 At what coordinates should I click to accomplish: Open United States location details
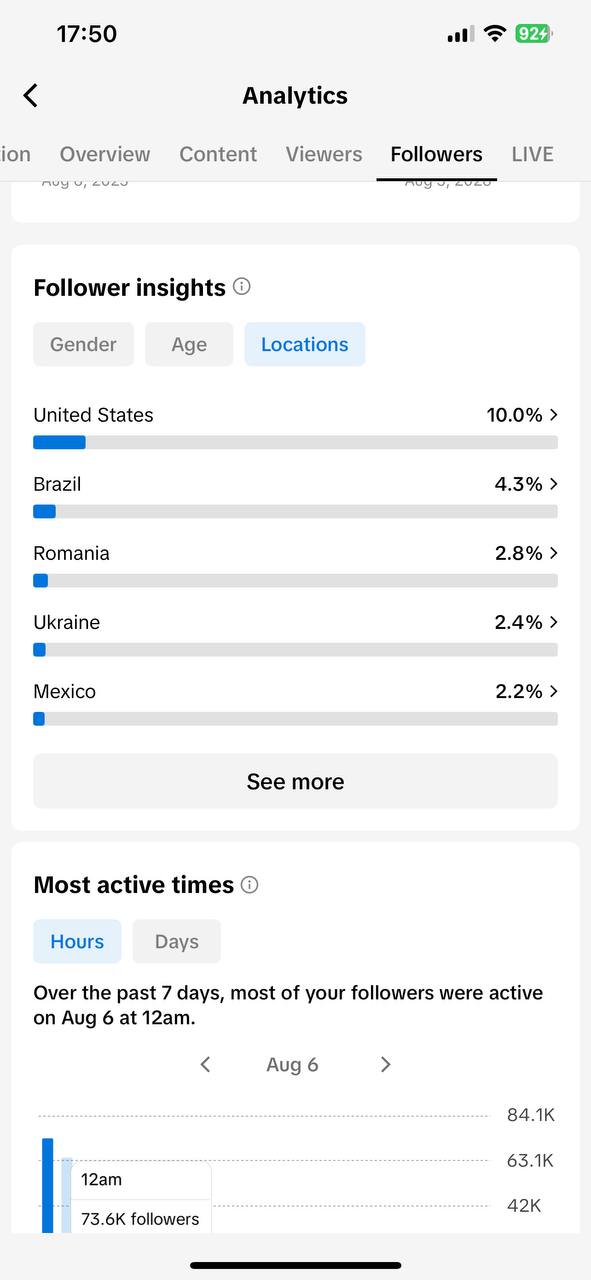pyautogui.click(x=295, y=426)
